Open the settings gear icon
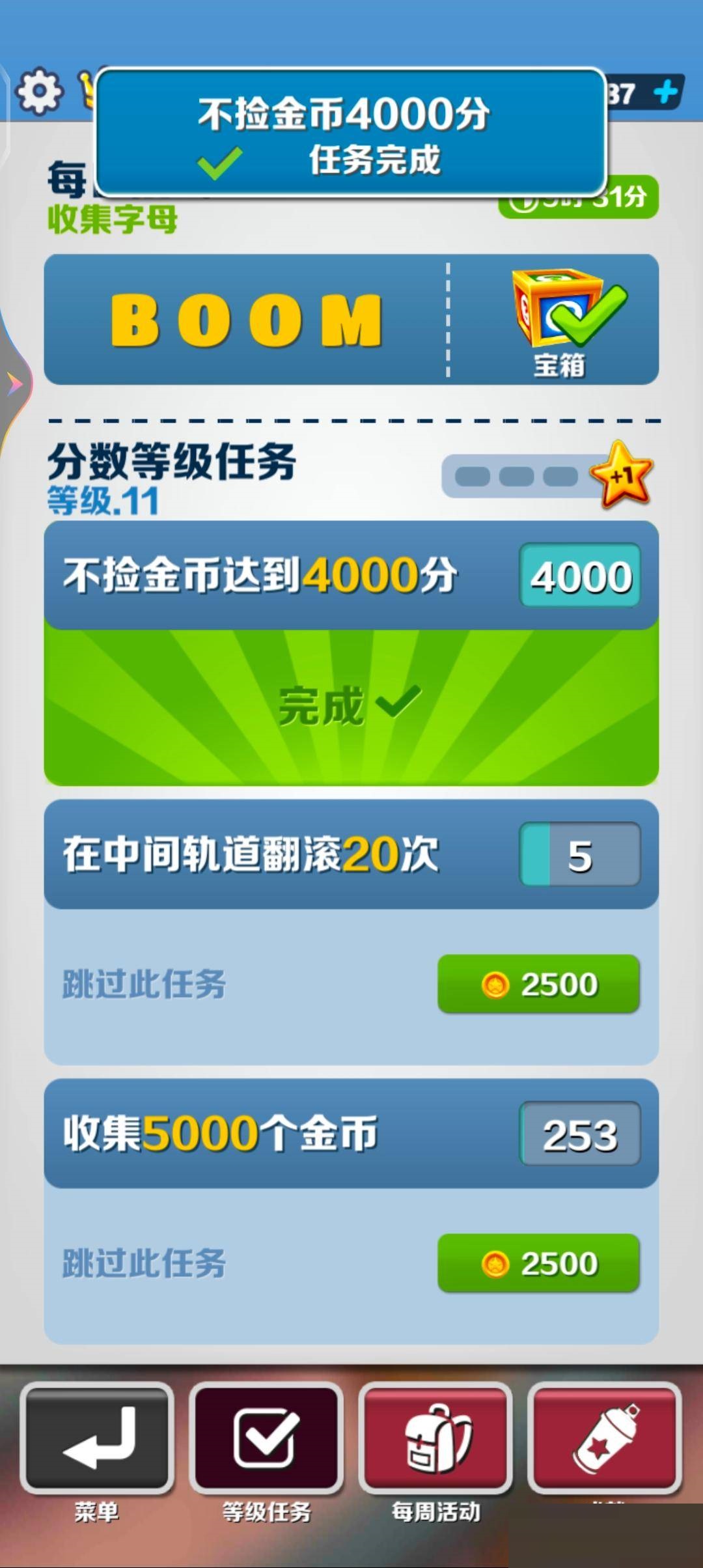This screenshot has width=703, height=1568. coord(39,91)
